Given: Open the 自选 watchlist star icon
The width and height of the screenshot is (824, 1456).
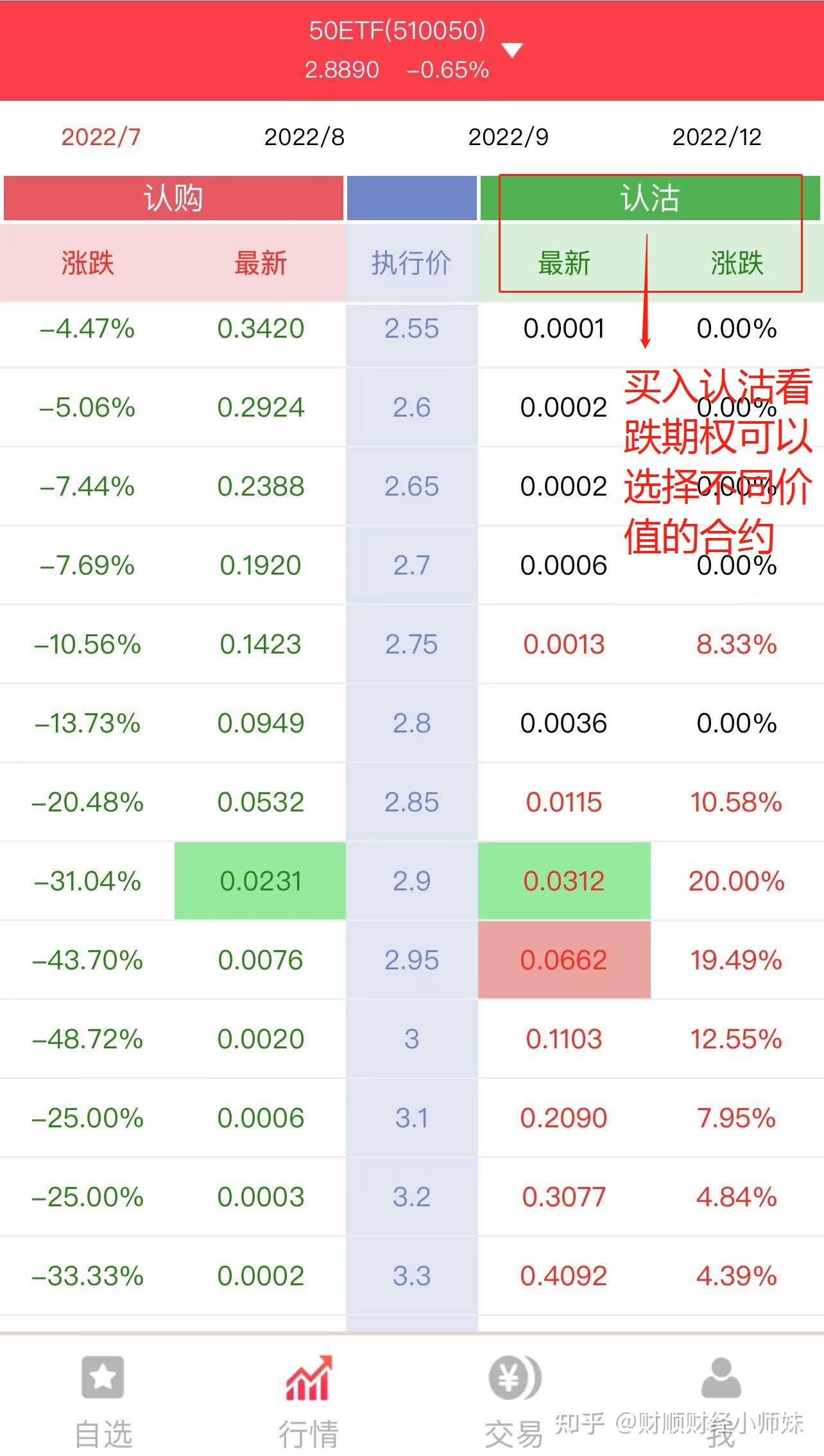Looking at the screenshot, I should (x=103, y=1380).
